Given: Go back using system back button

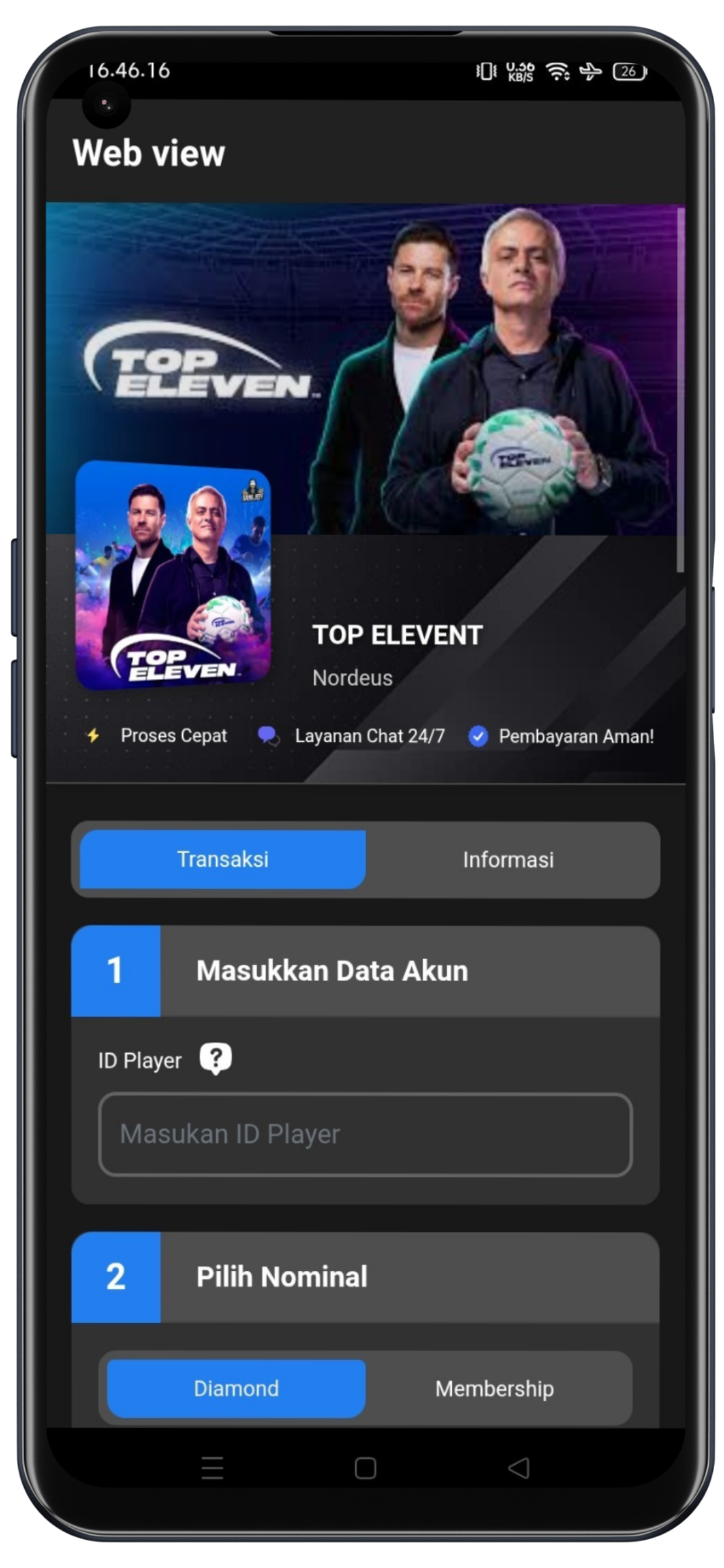Looking at the screenshot, I should coord(519,1468).
